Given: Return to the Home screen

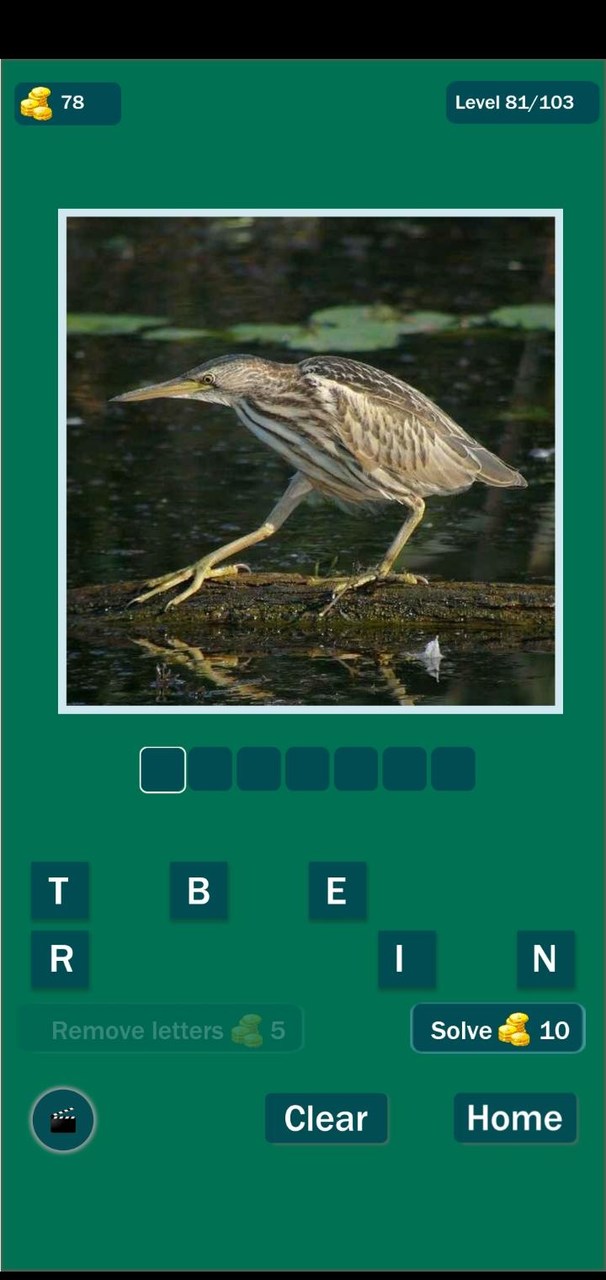Looking at the screenshot, I should coord(515,1118).
